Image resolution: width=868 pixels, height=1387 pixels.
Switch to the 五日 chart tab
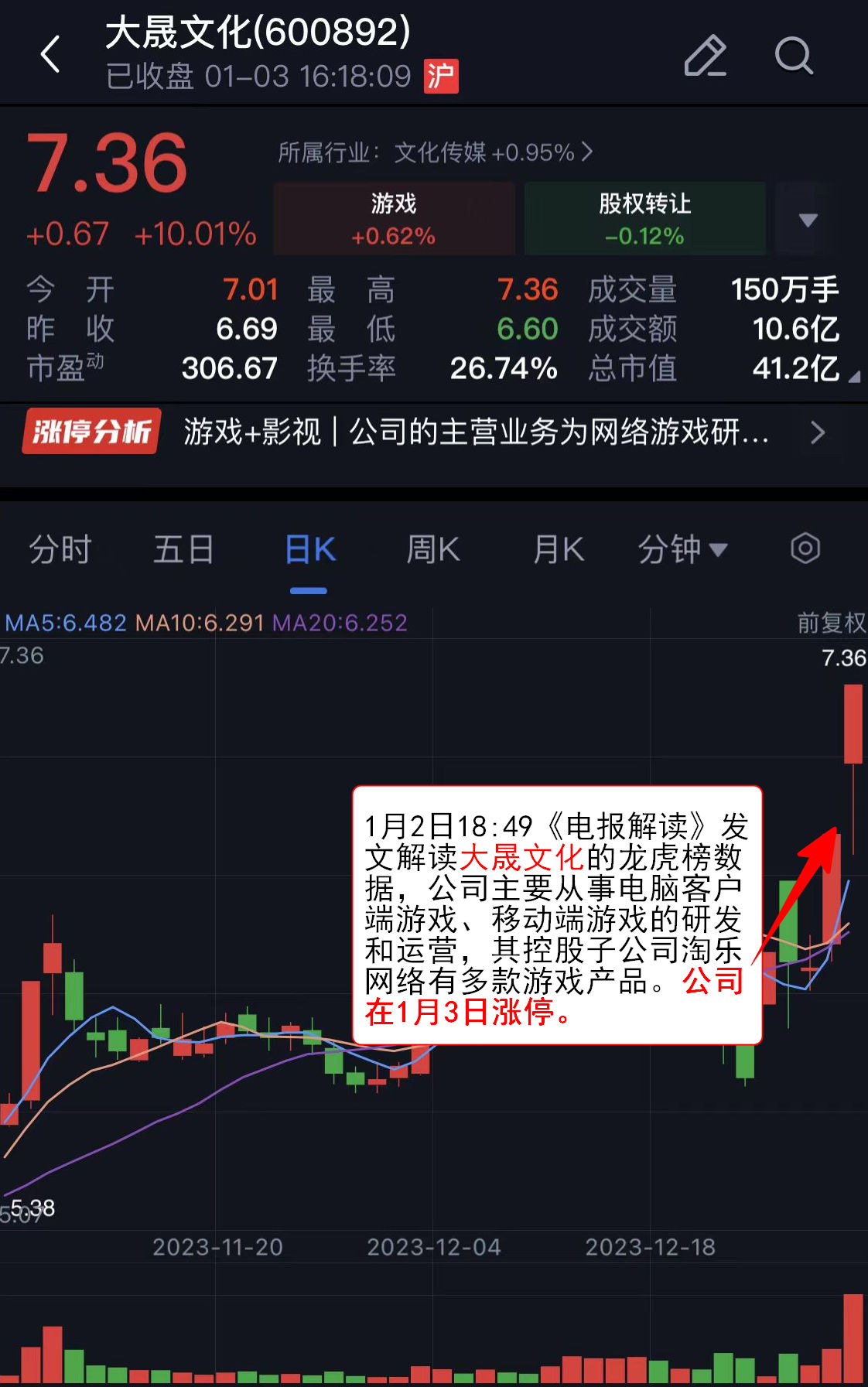183,550
